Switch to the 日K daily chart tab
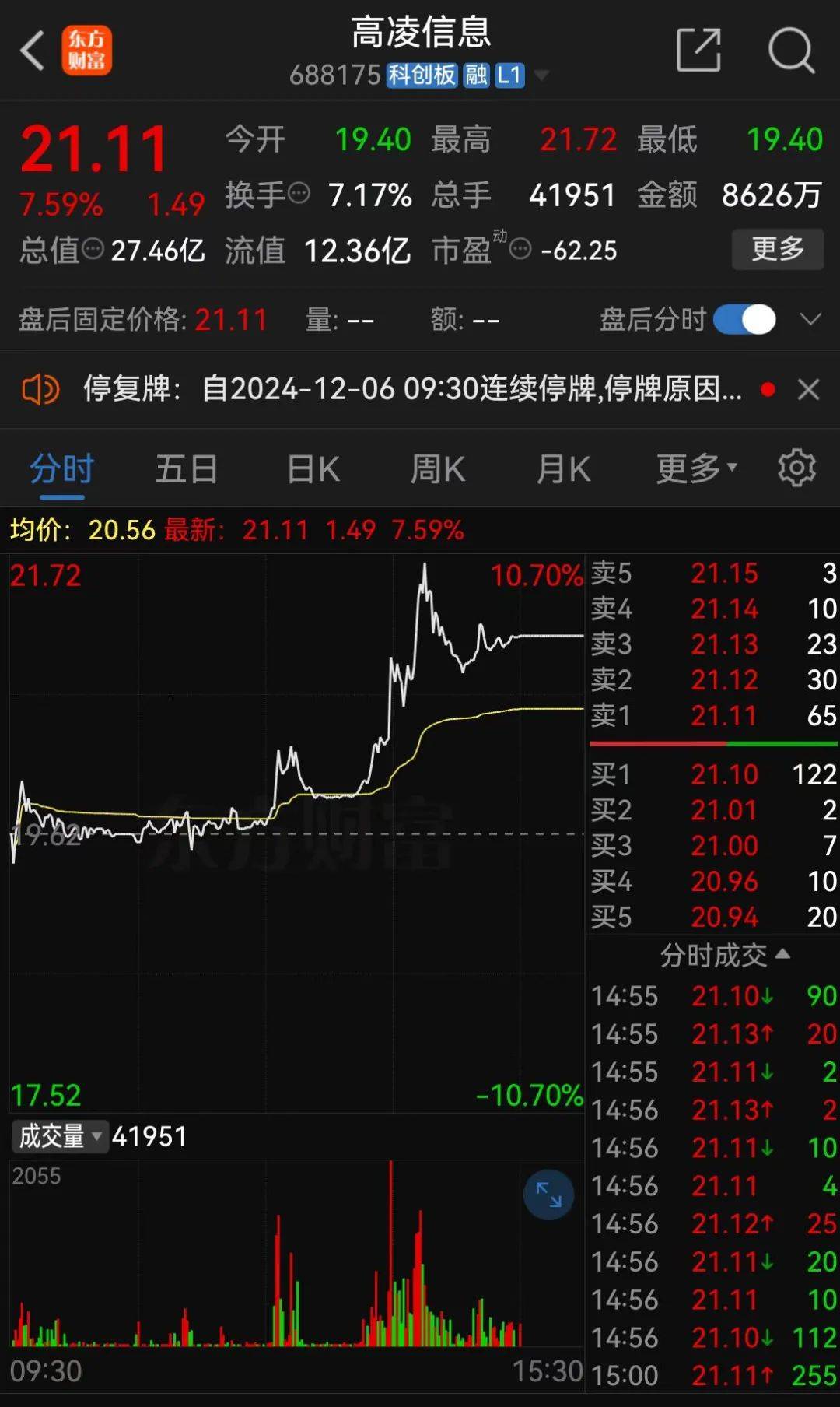Screen dimensions: 840x1407 pos(312,468)
